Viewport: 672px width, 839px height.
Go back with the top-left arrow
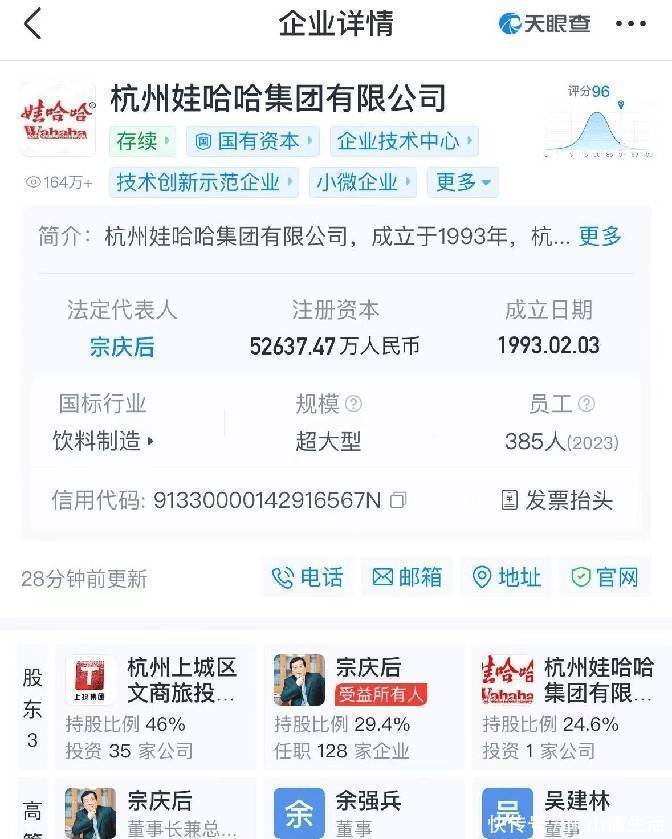(x=33, y=24)
